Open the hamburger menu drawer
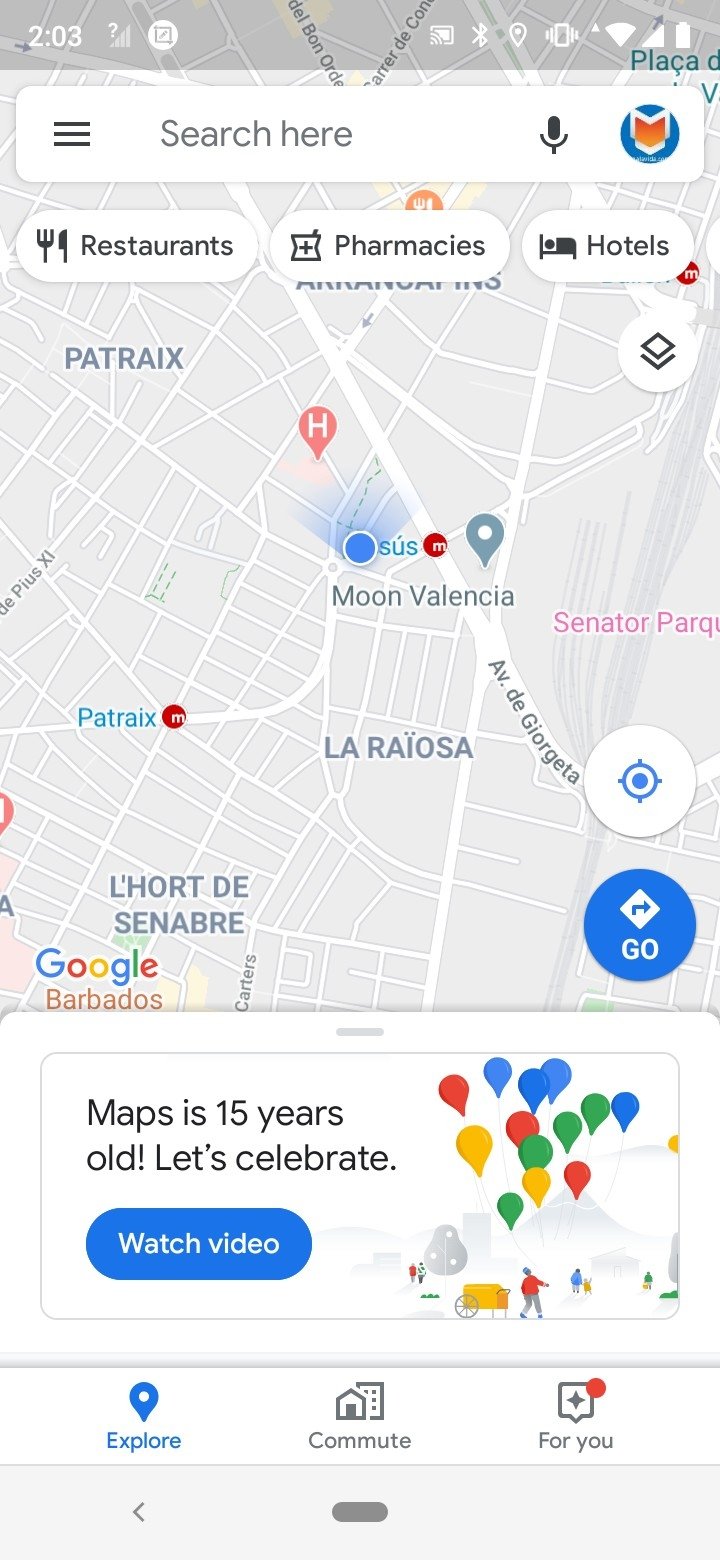The width and height of the screenshot is (720, 1560). coord(72,134)
